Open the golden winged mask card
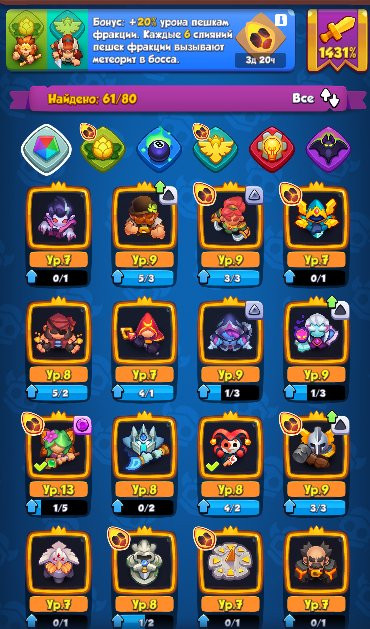 click(x=316, y=235)
